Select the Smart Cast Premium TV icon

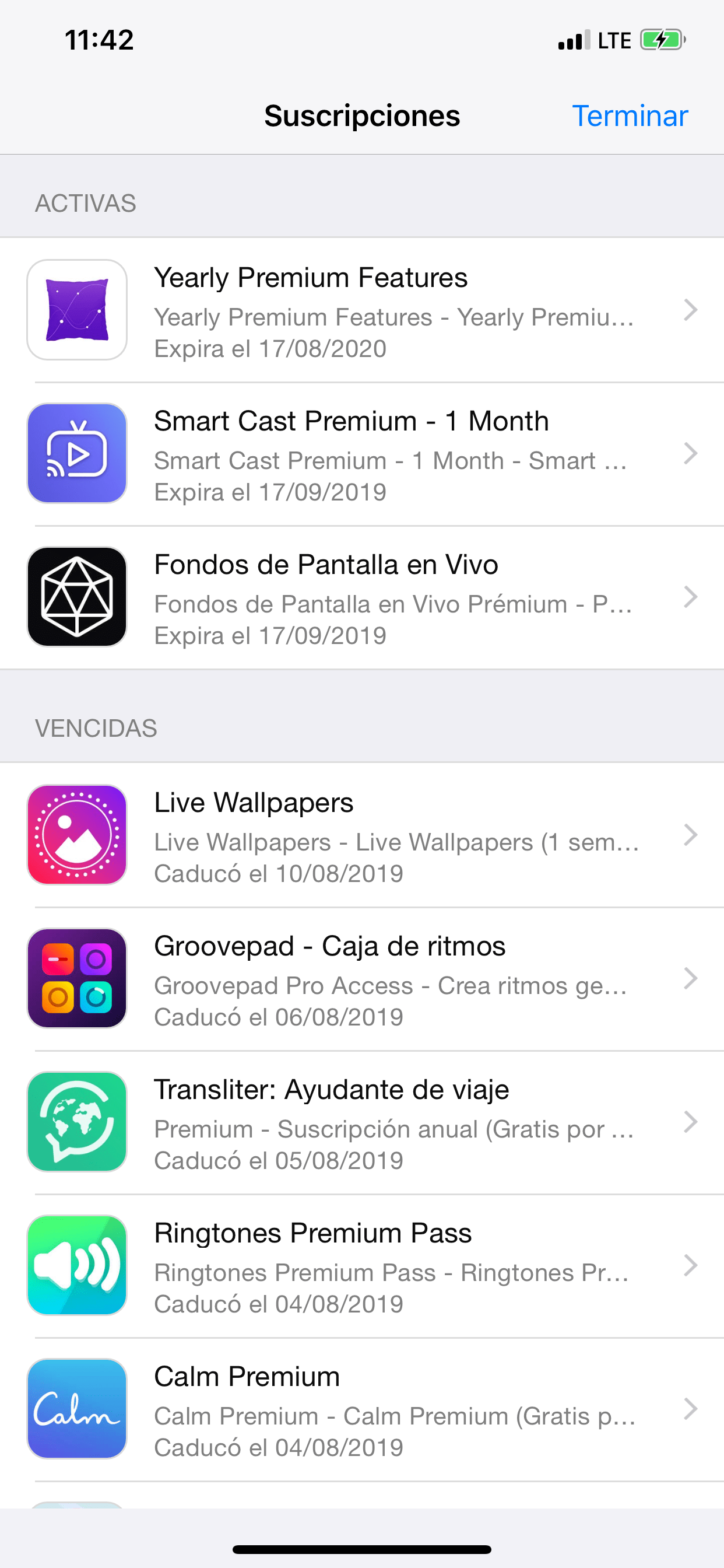[x=77, y=453]
